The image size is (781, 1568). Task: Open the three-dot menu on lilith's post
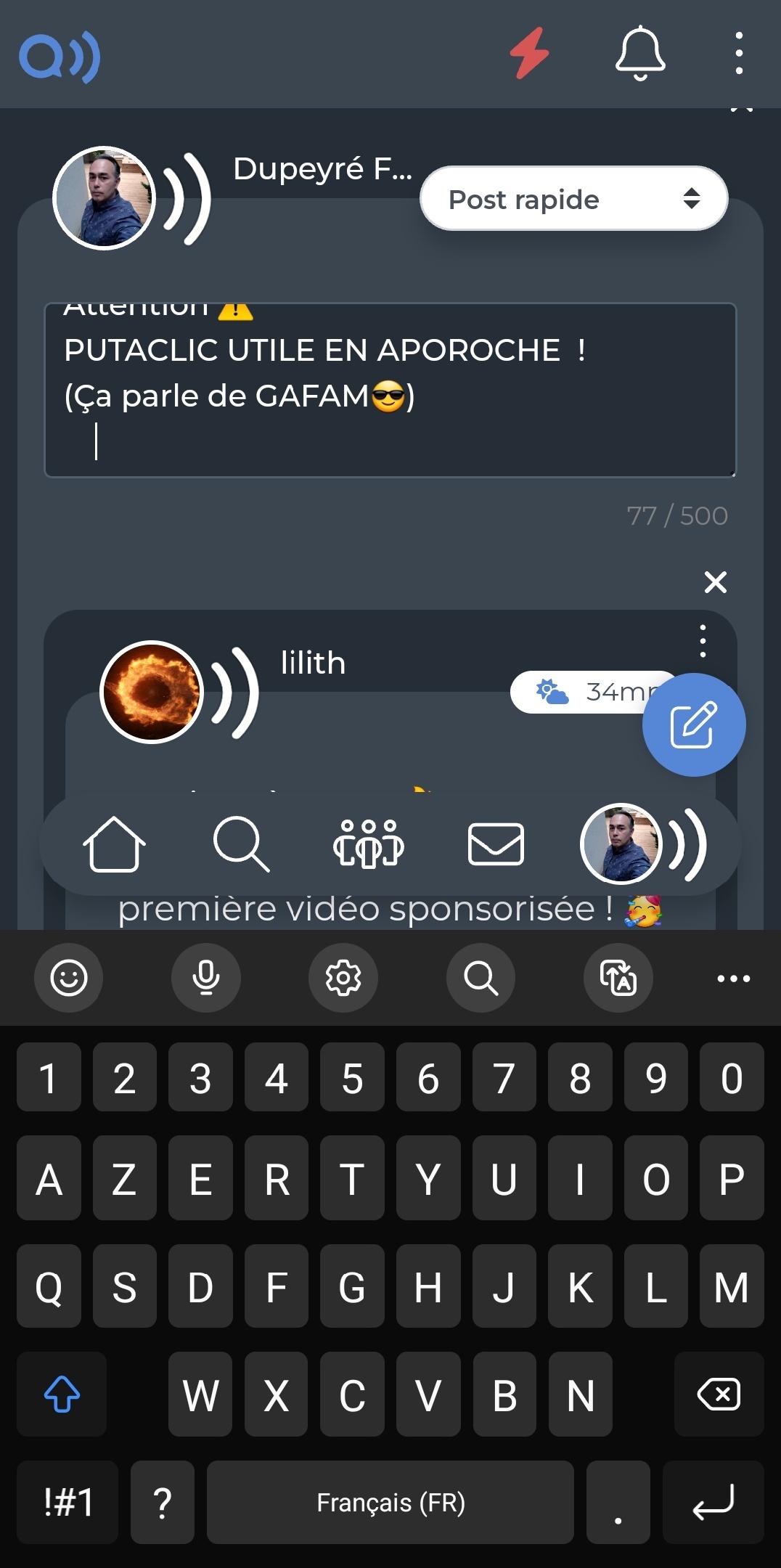point(701,642)
